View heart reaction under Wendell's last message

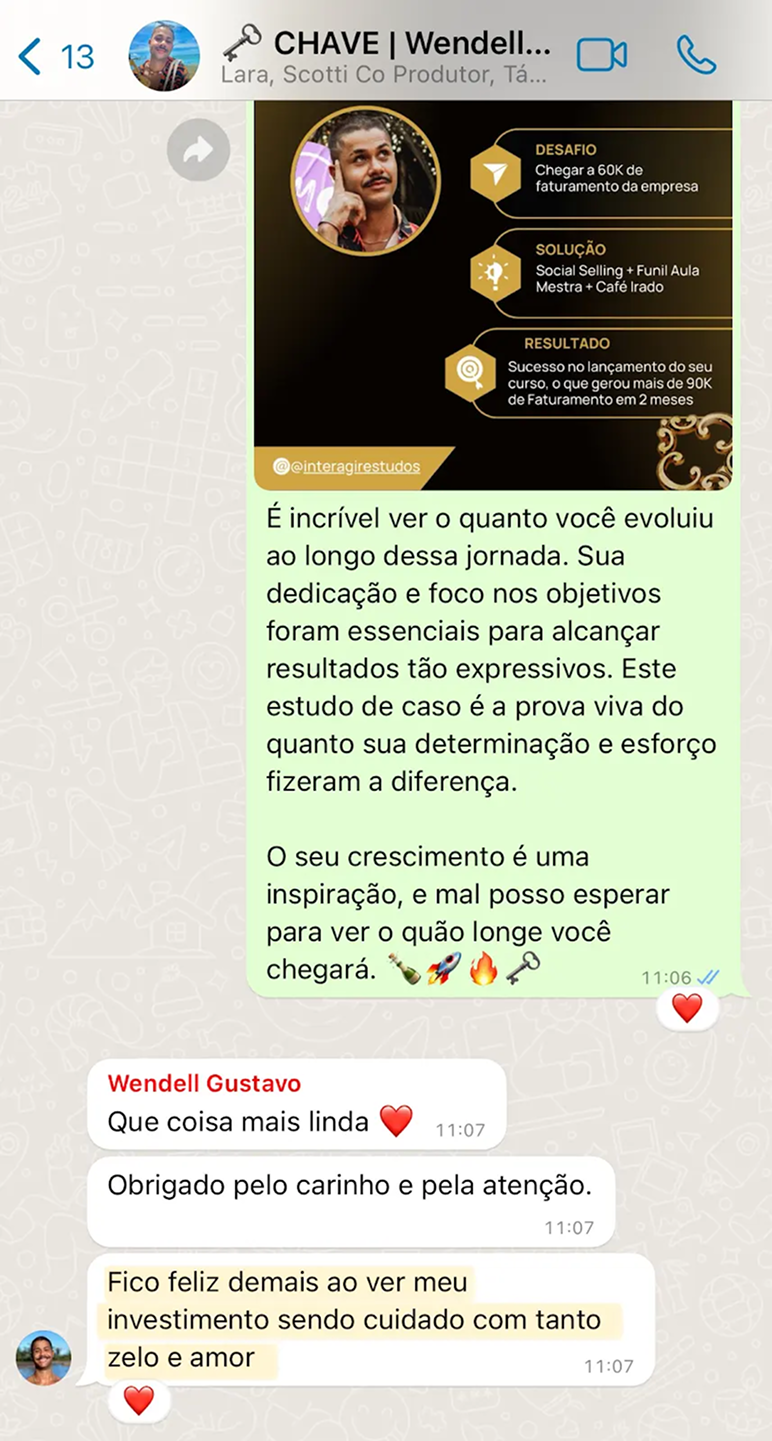point(139,1400)
